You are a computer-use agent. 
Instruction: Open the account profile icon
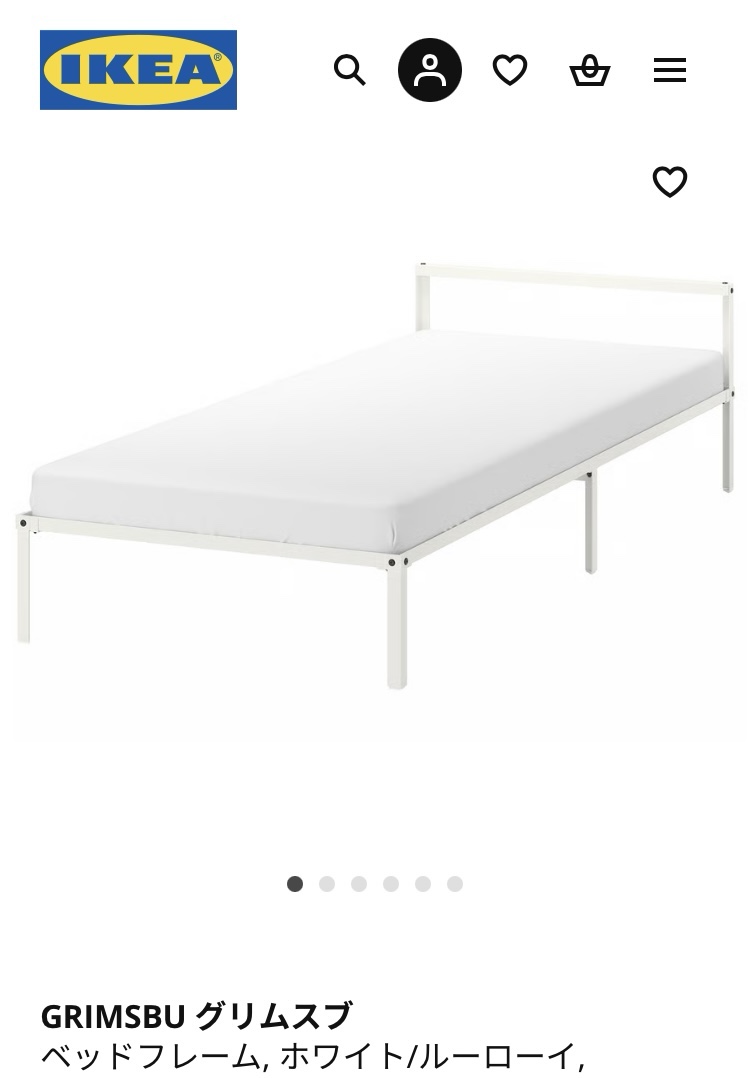coord(430,70)
